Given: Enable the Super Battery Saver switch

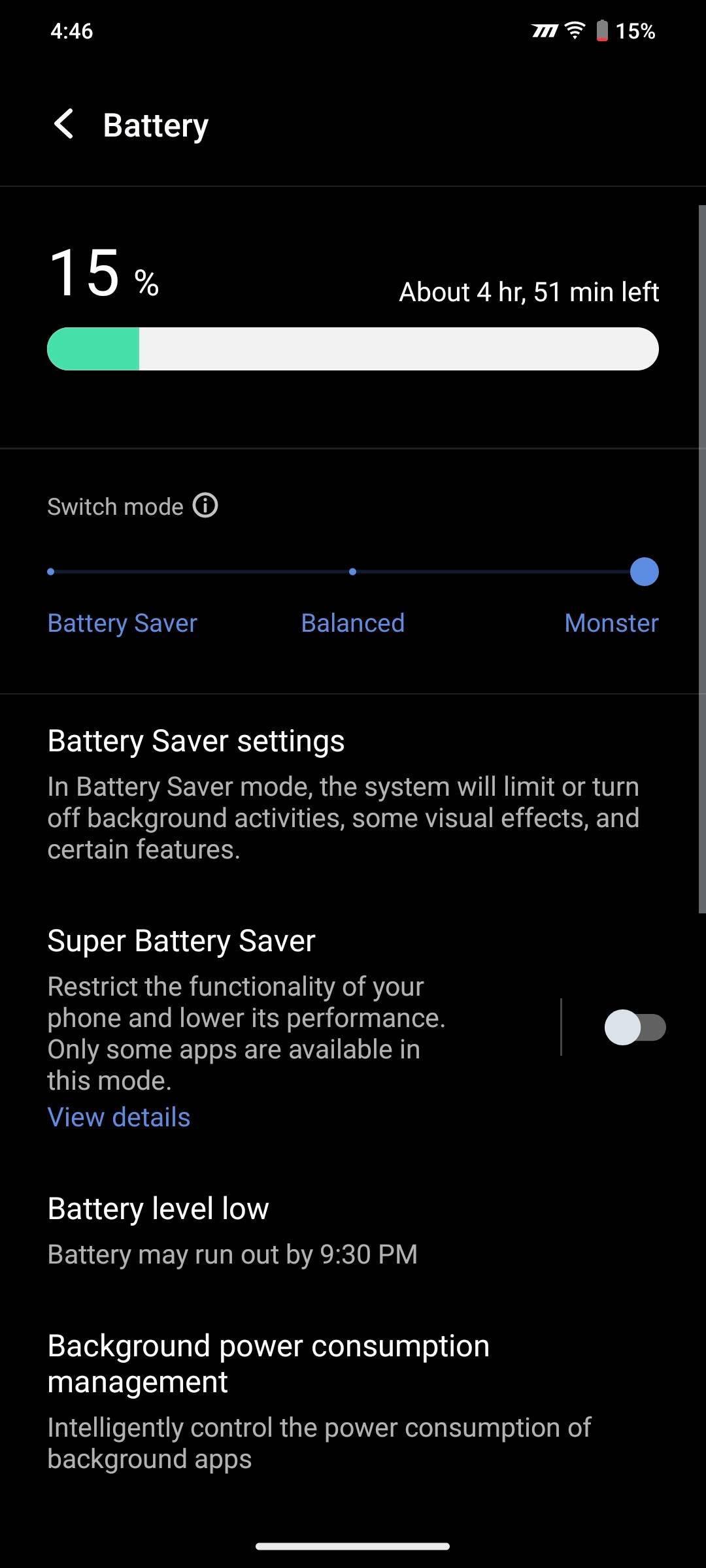Looking at the screenshot, I should coord(635,1027).
